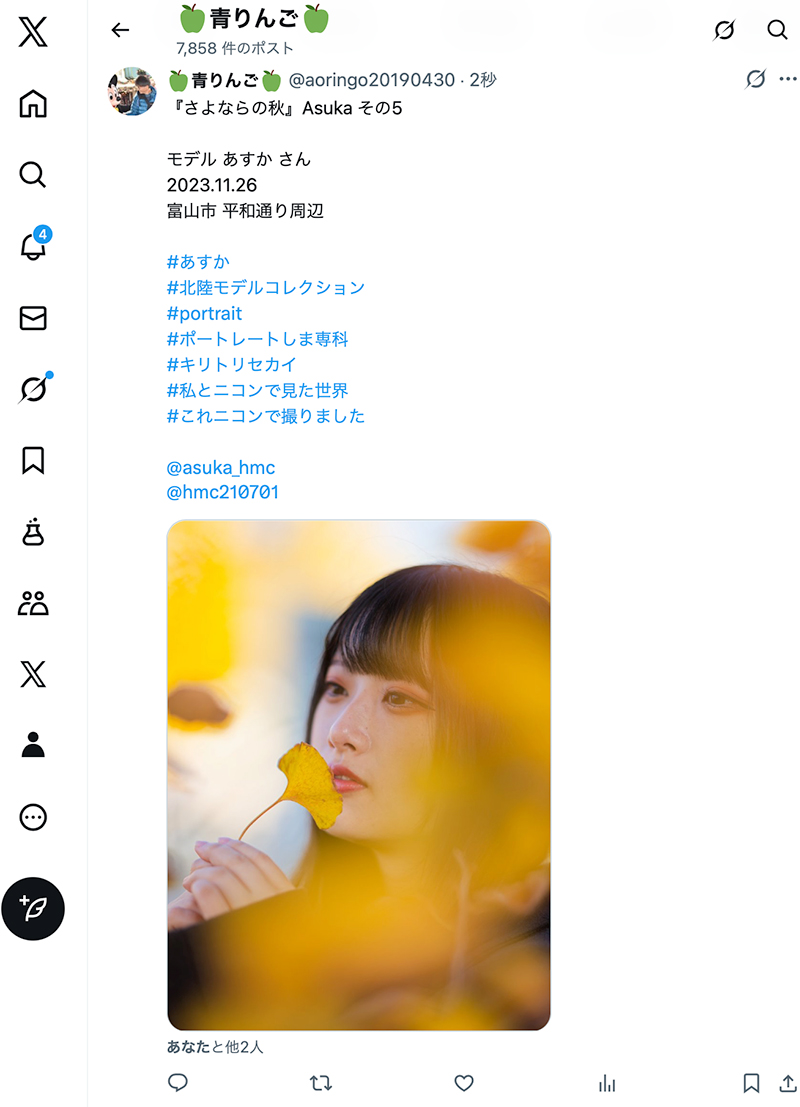Open Profile in the sidebar

pos(33,745)
